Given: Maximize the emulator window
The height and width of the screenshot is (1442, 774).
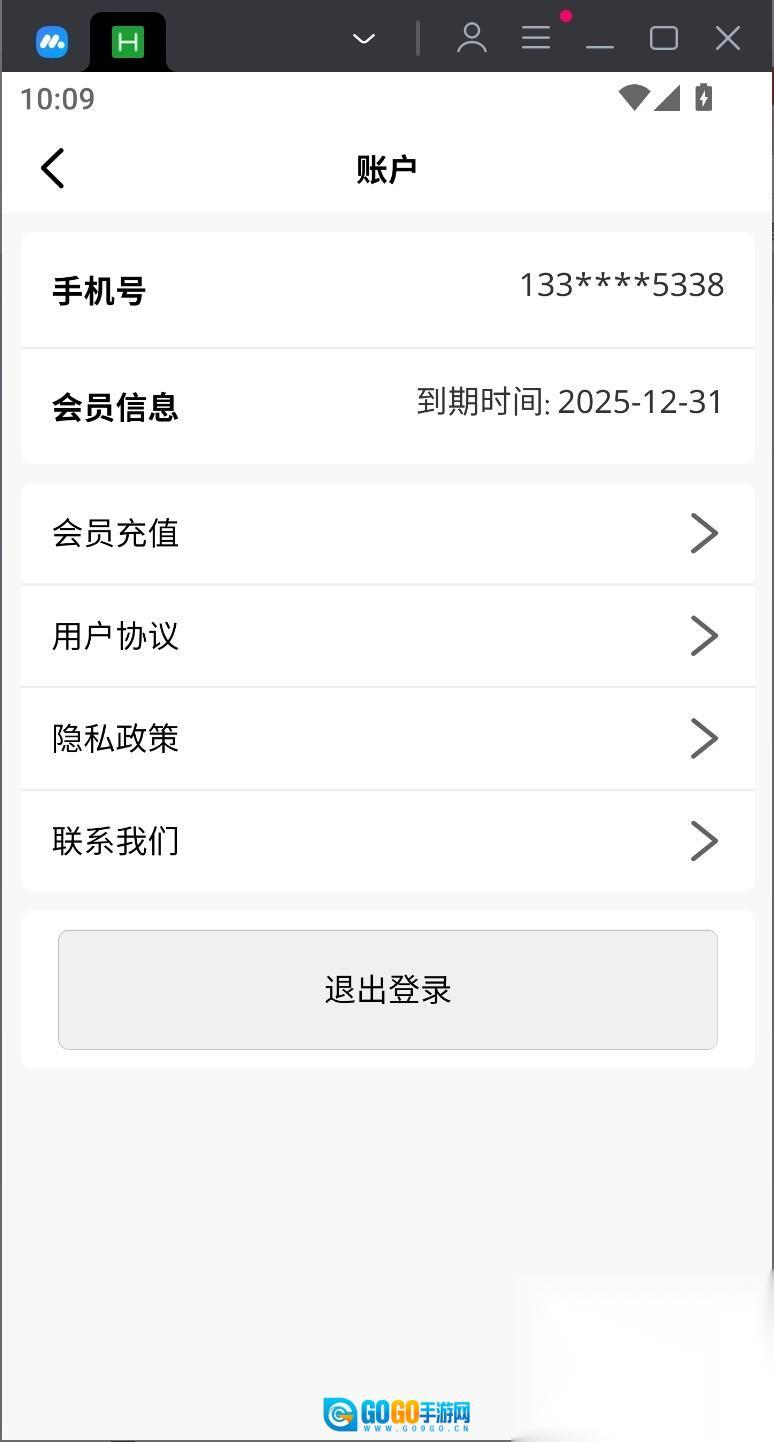Looking at the screenshot, I should 664,38.
